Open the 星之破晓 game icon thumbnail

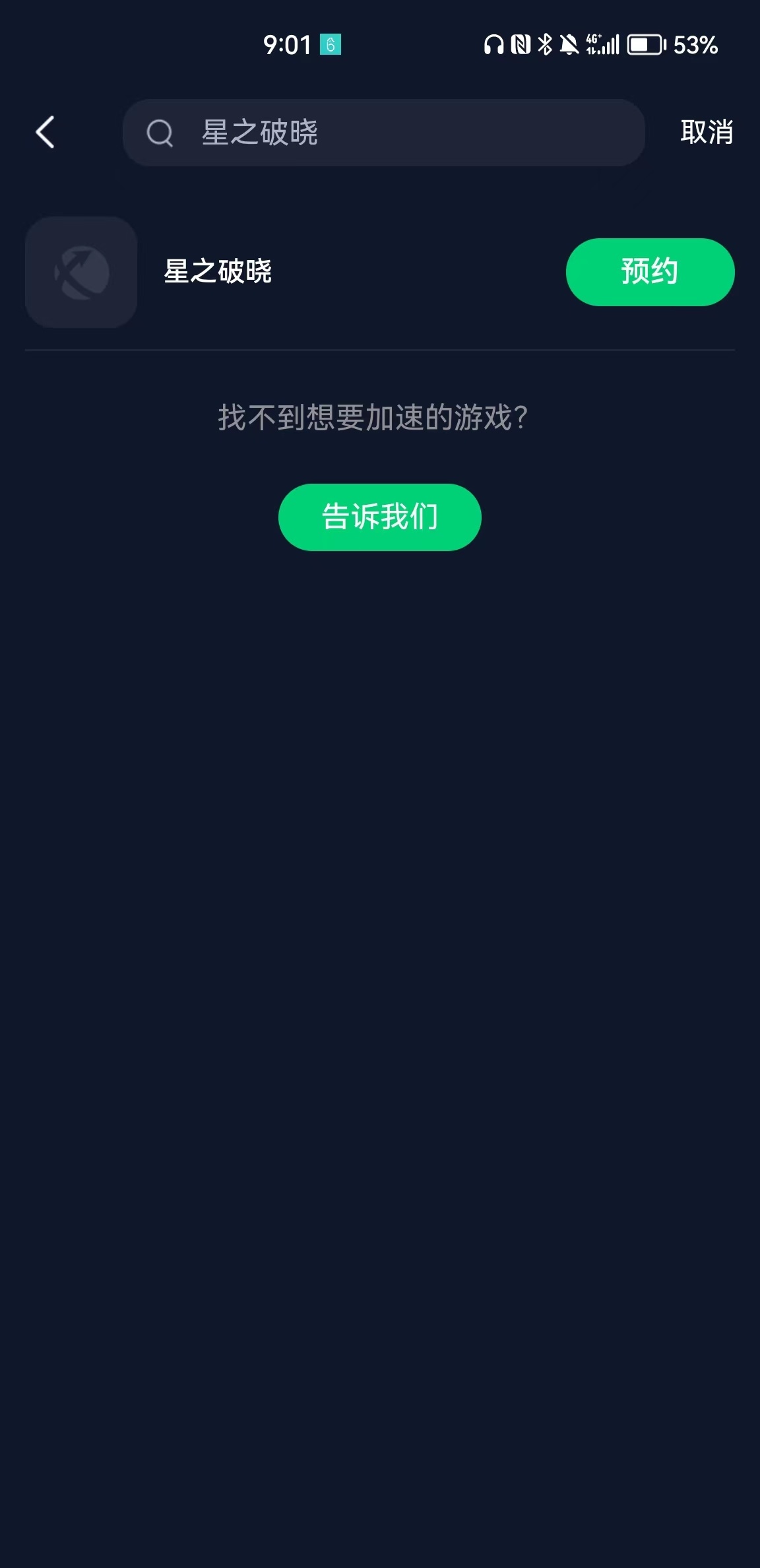click(80, 273)
